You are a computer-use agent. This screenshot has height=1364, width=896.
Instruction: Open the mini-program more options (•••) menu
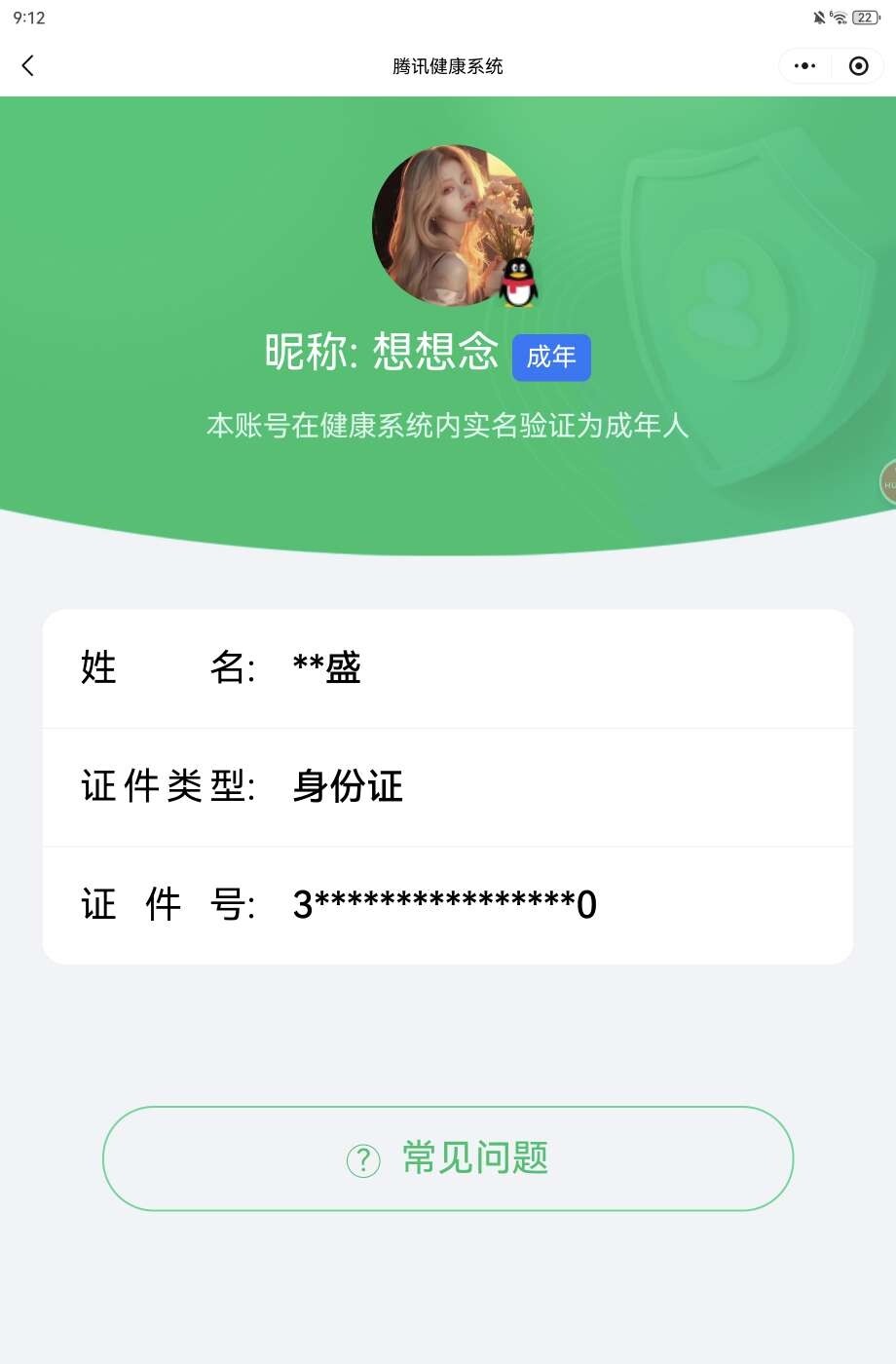(804, 65)
